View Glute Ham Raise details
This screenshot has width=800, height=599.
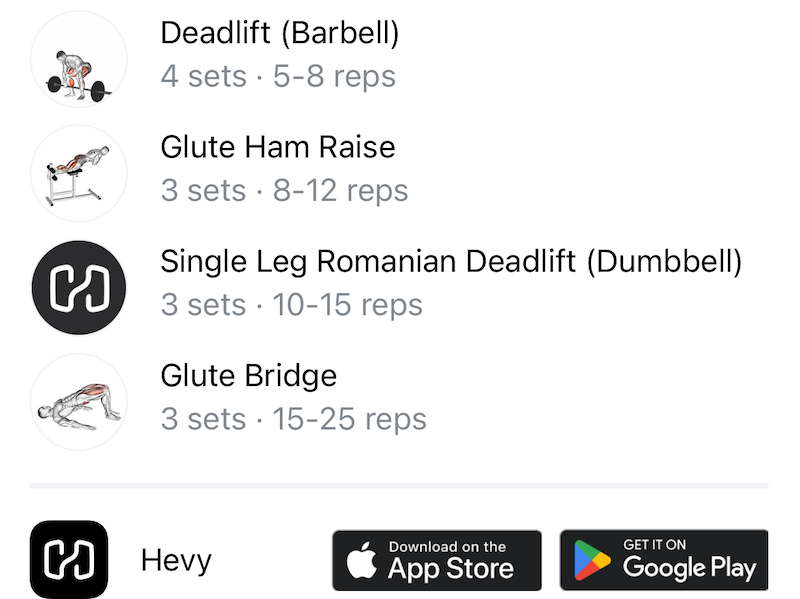click(x=278, y=148)
